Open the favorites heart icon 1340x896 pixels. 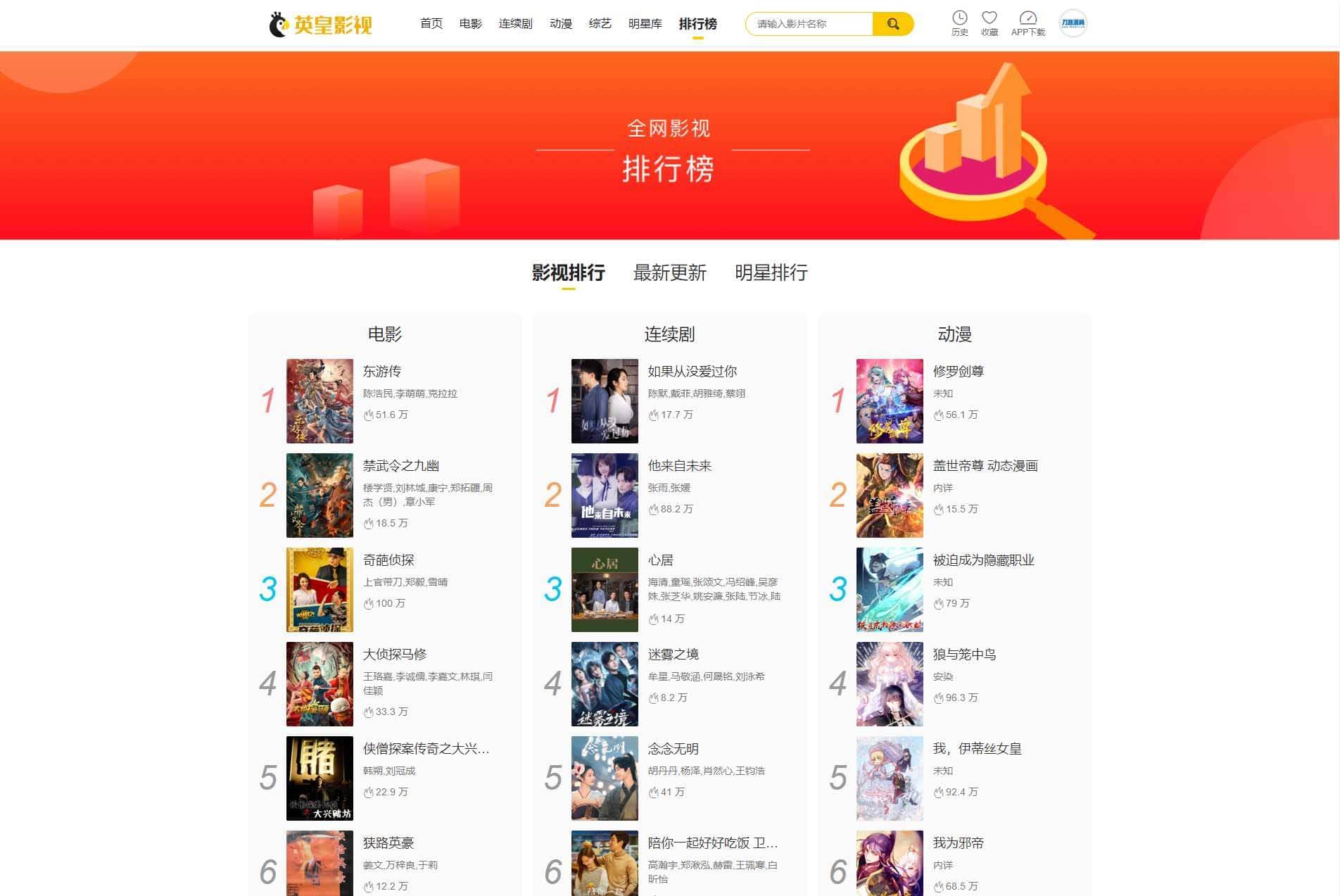990,23
